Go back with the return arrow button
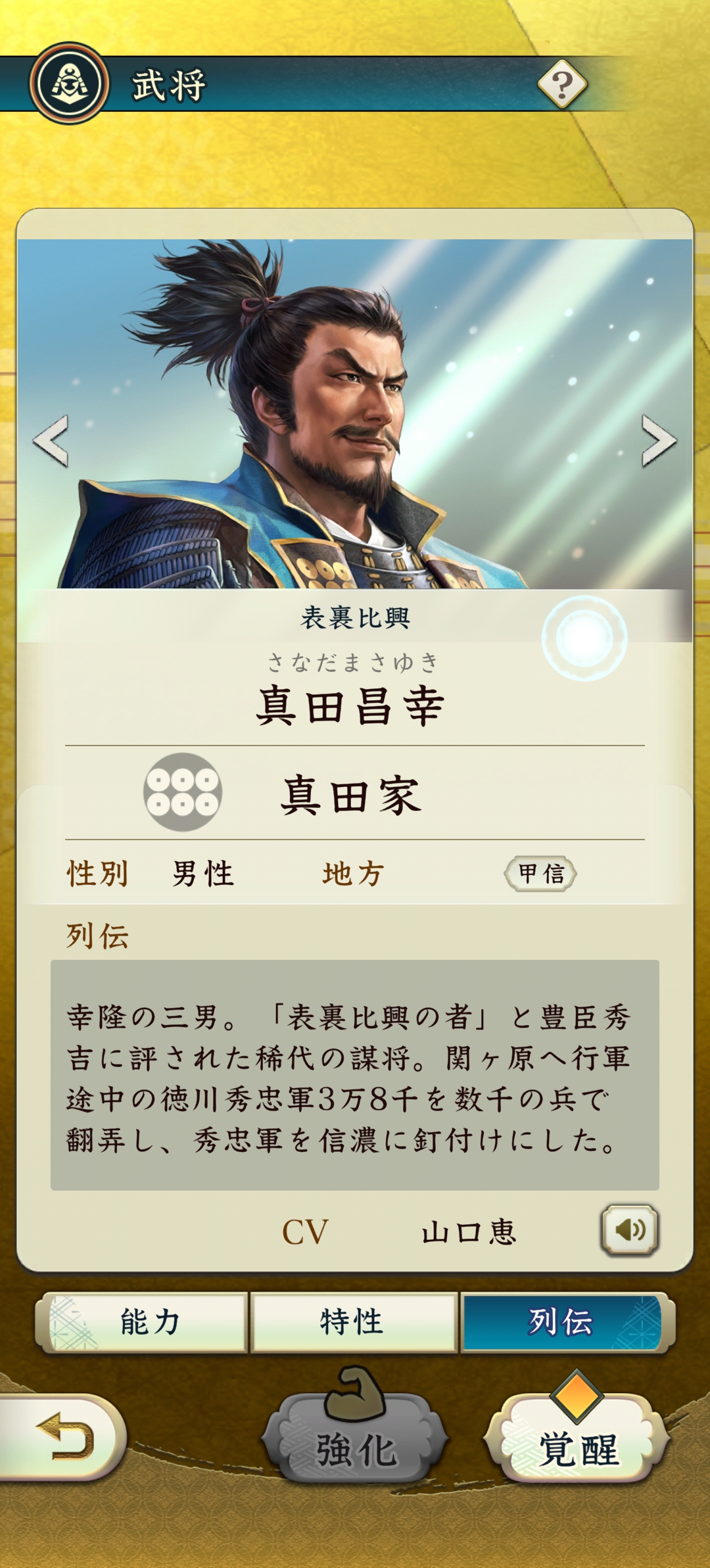The height and width of the screenshot is (1568, 710). 62,1437
